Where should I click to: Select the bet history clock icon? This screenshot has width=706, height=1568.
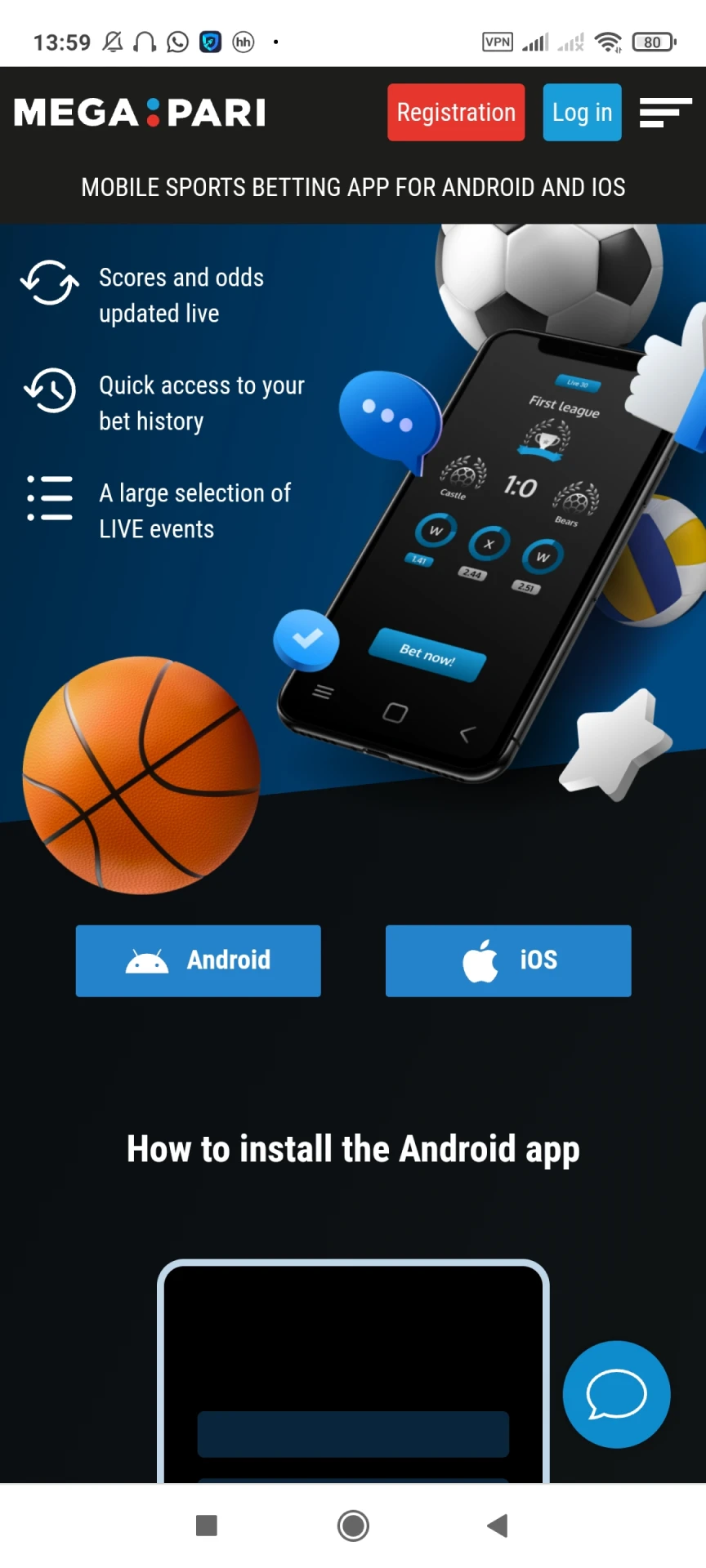click(x=49, y=391)
